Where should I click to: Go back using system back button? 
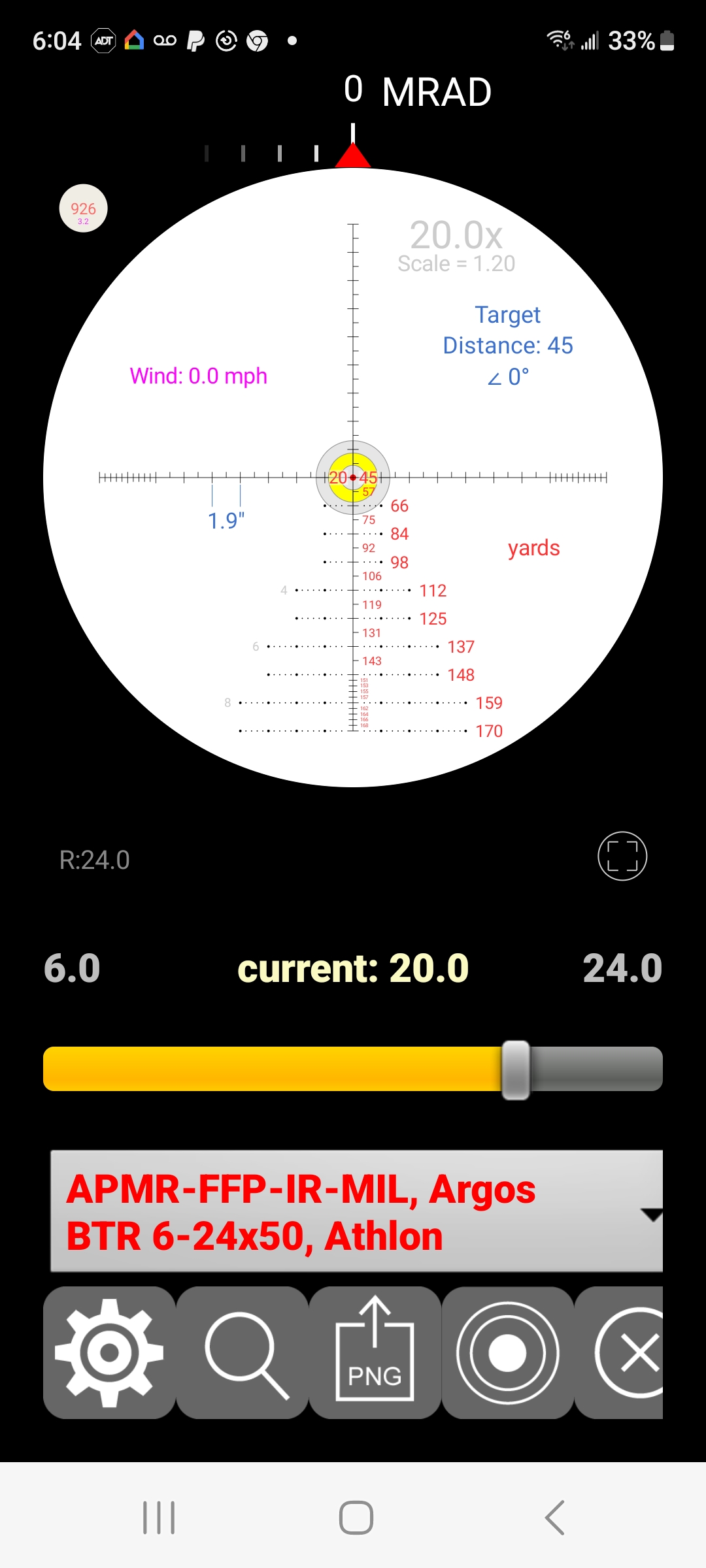pyautogui.click(x=554, y=1517)
